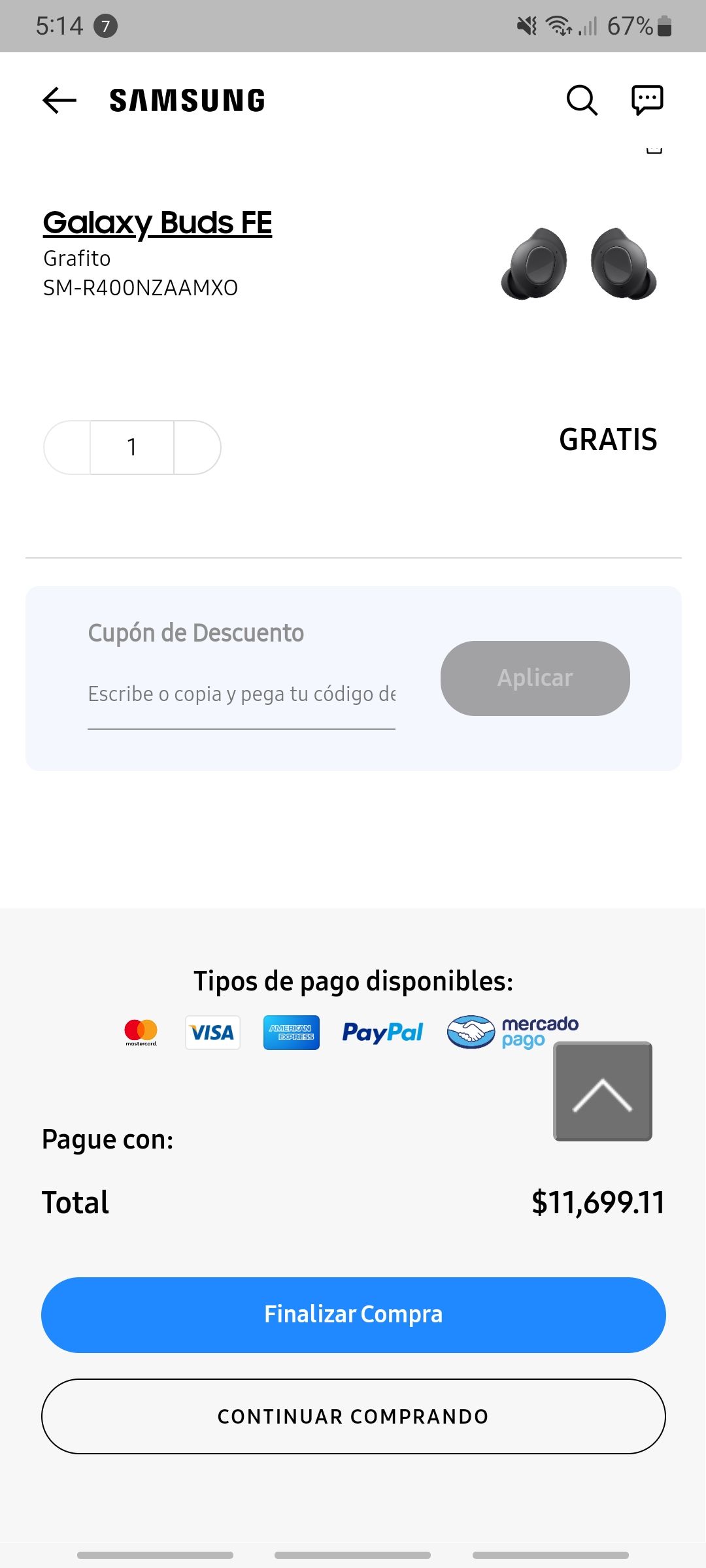
Task: Open the search icon
Action: [x=581, y=100]
